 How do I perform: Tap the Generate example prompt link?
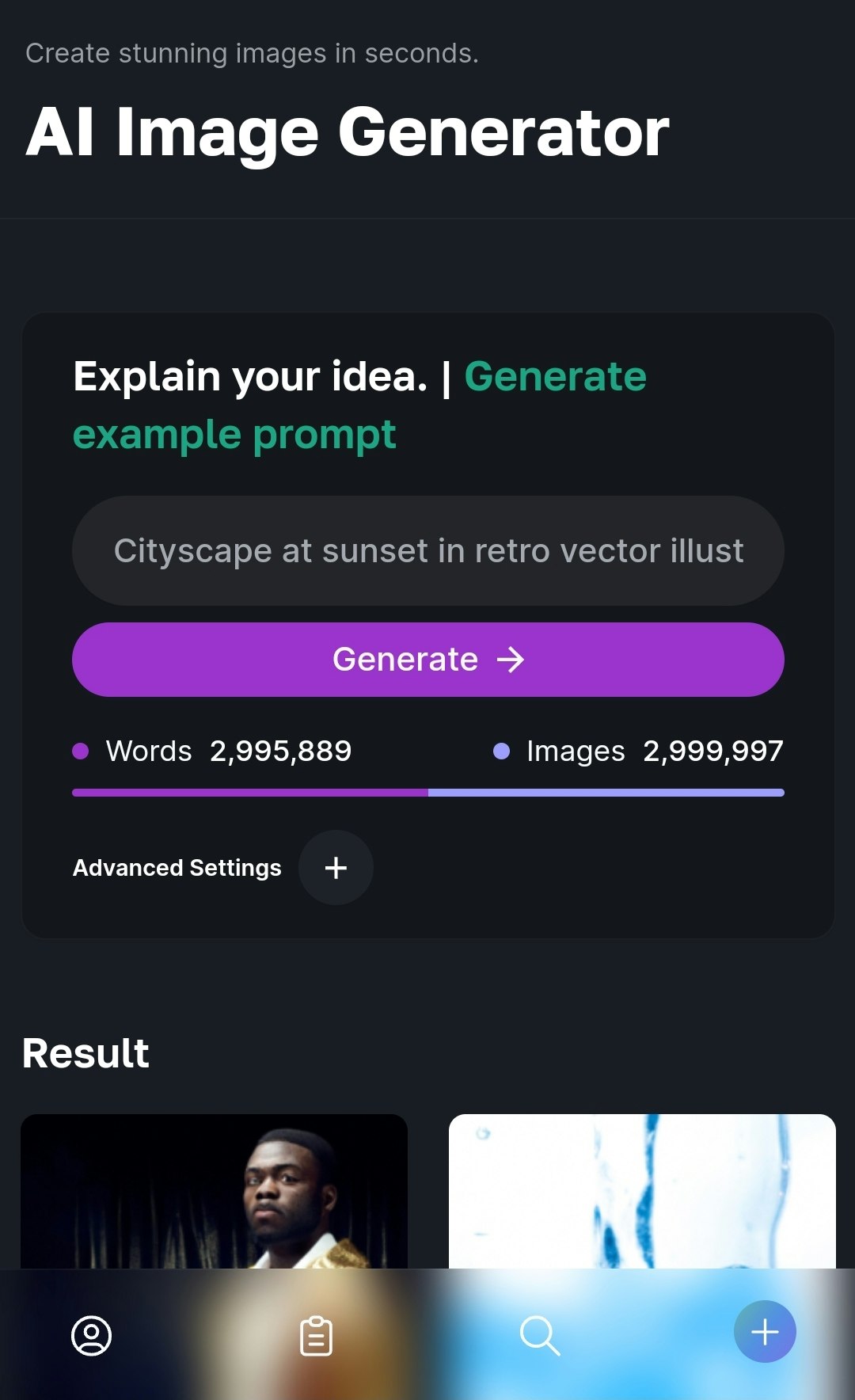[554, 377]
